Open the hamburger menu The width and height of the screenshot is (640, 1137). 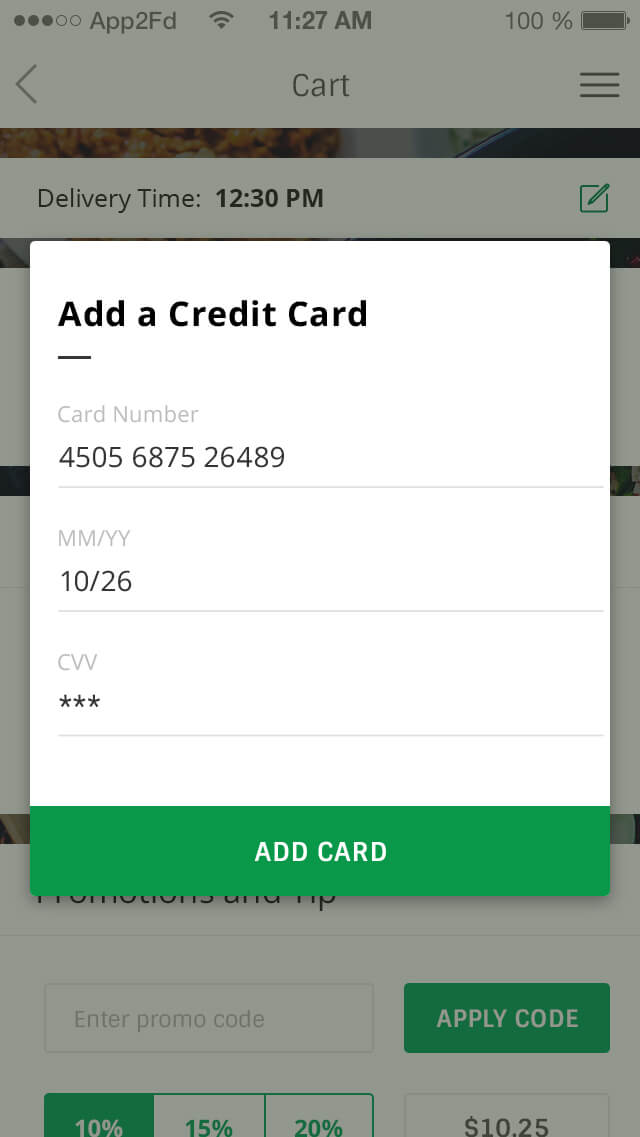pyautogui.click(x=599, y=85)
